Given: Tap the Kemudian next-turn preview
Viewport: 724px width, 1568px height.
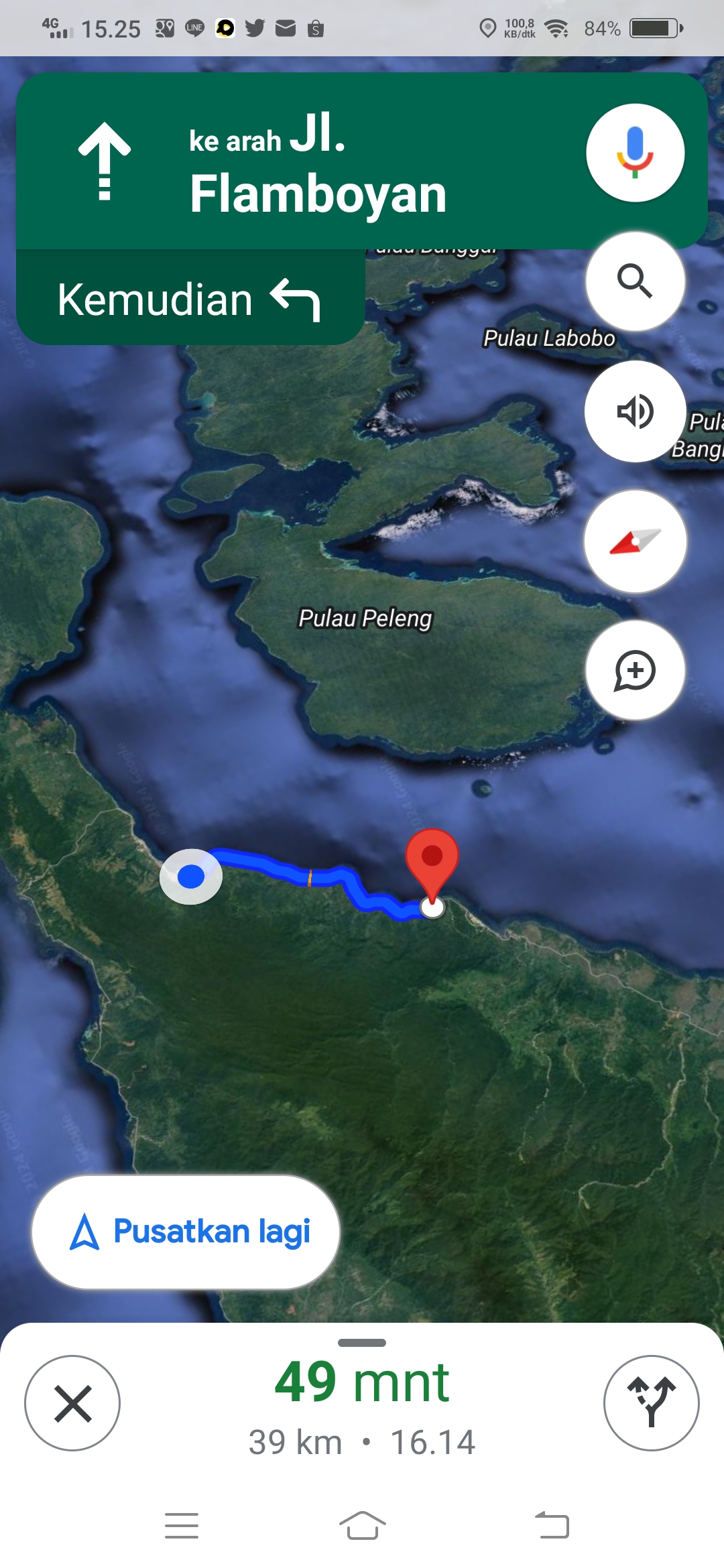Looking at the screenshot, I should [x=190, y=298].
